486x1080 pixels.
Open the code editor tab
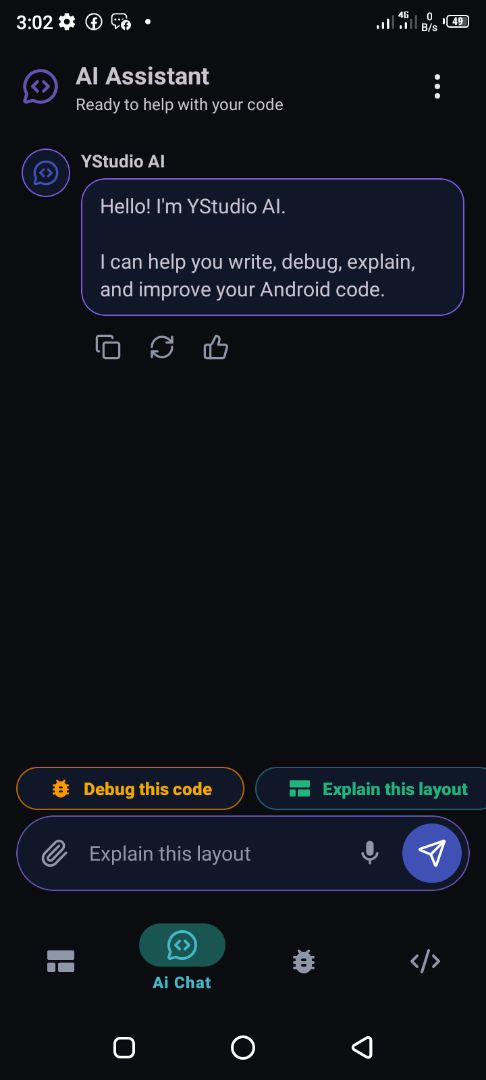tap(425, 961)
